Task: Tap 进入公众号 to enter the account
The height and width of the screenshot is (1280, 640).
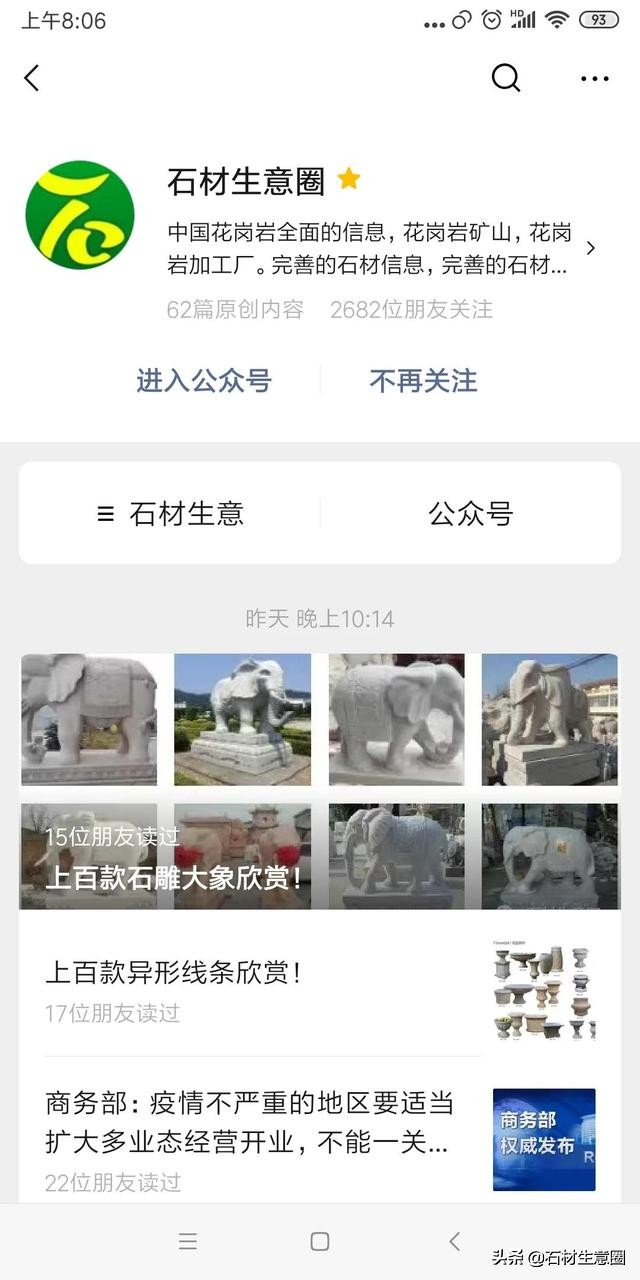Action: click(x=204, y=380)
